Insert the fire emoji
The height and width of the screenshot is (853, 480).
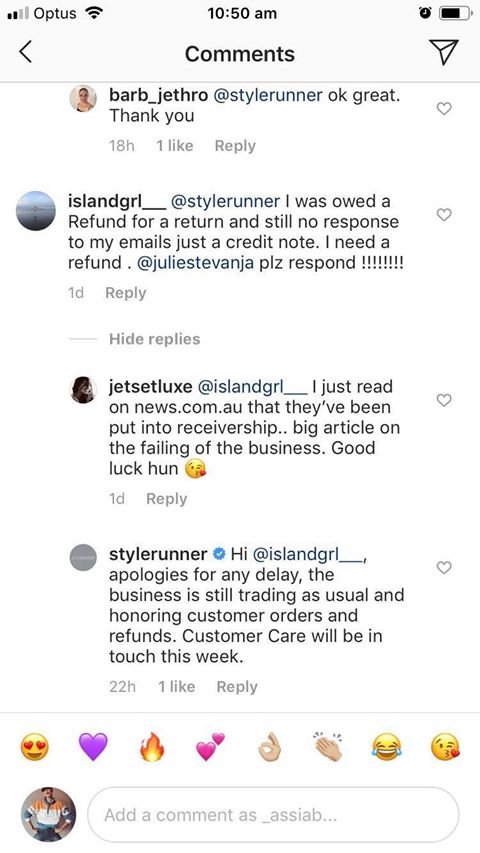[152, 746]
